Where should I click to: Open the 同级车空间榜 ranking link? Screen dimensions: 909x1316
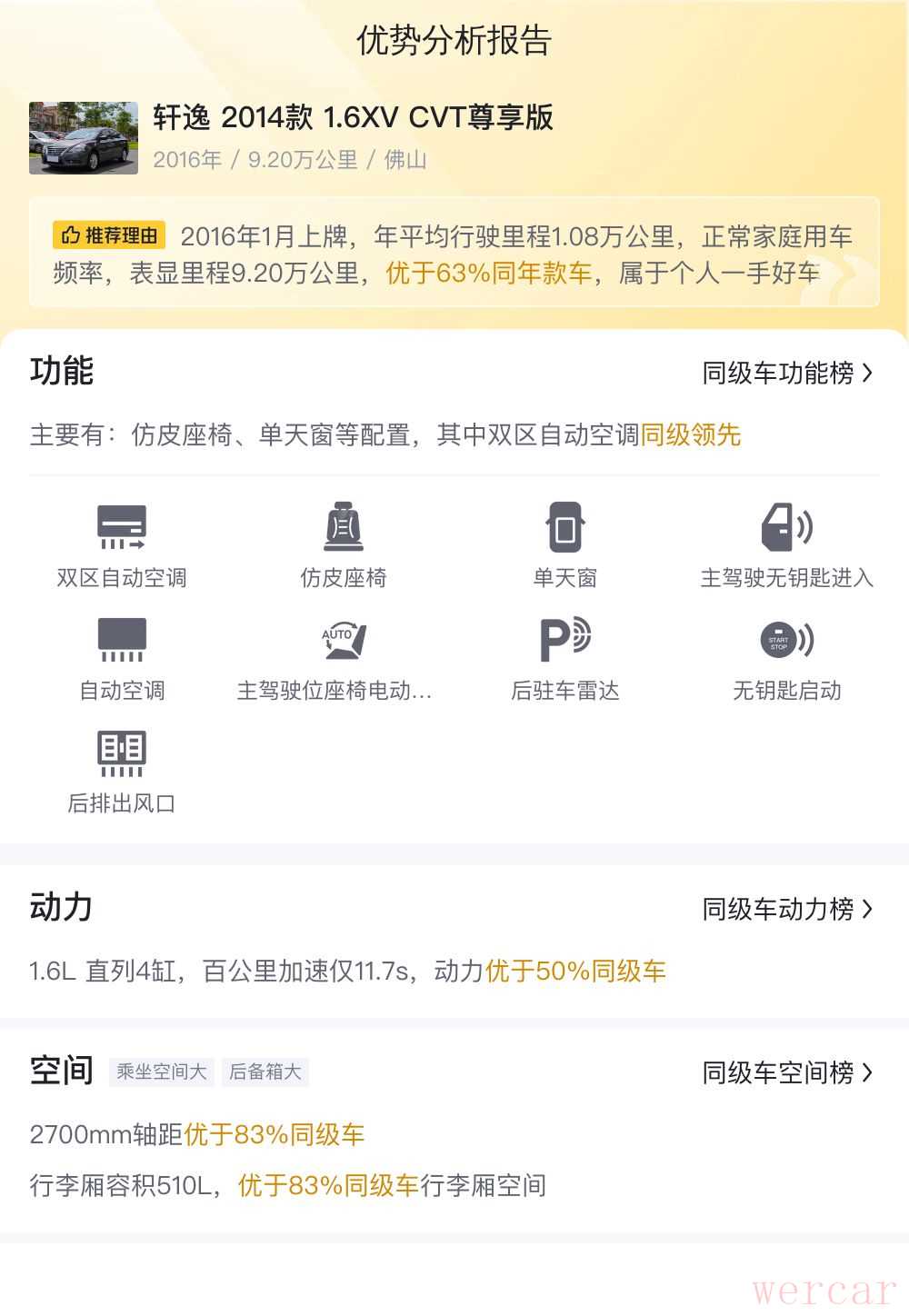pos(786,1073)
